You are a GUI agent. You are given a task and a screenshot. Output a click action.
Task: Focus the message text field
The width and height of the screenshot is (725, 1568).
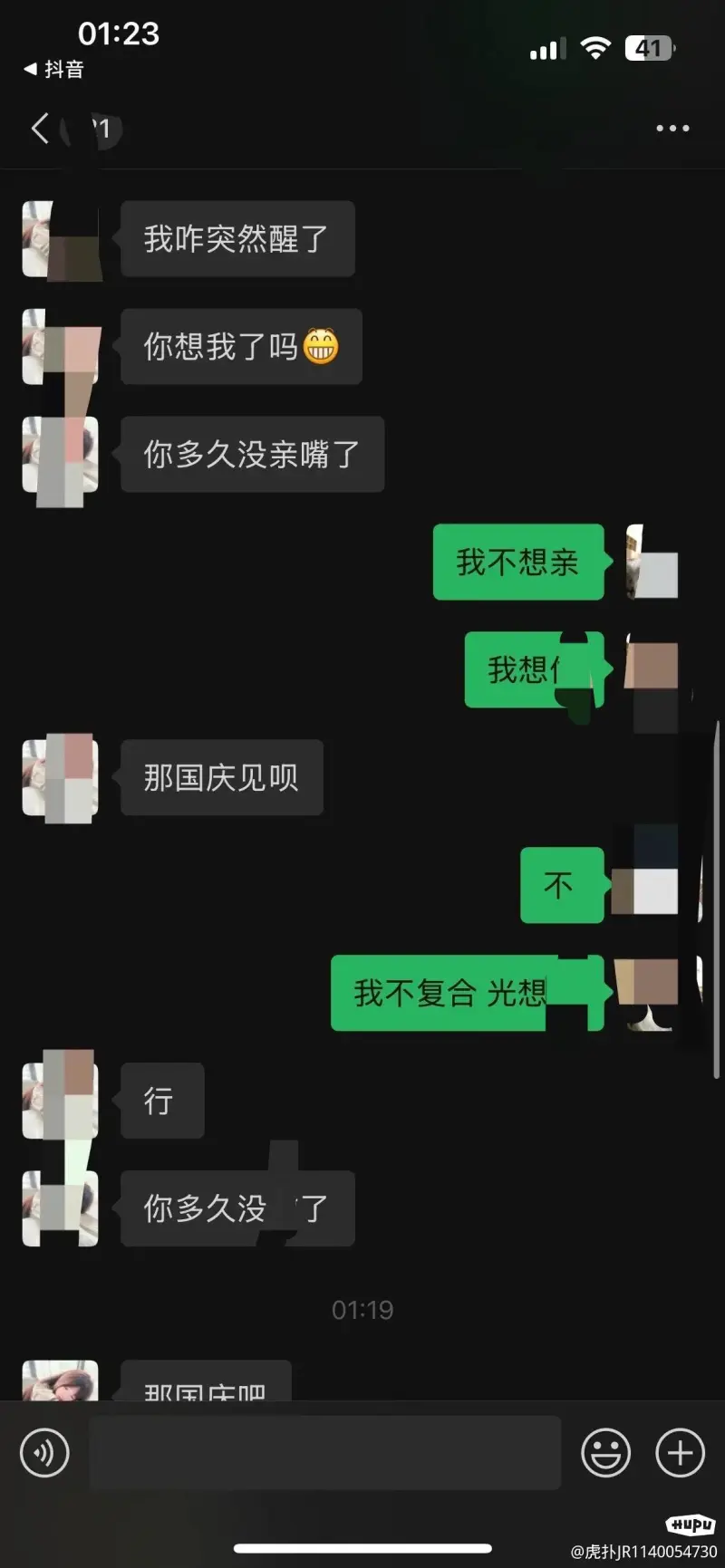[x=324, y=1453]
